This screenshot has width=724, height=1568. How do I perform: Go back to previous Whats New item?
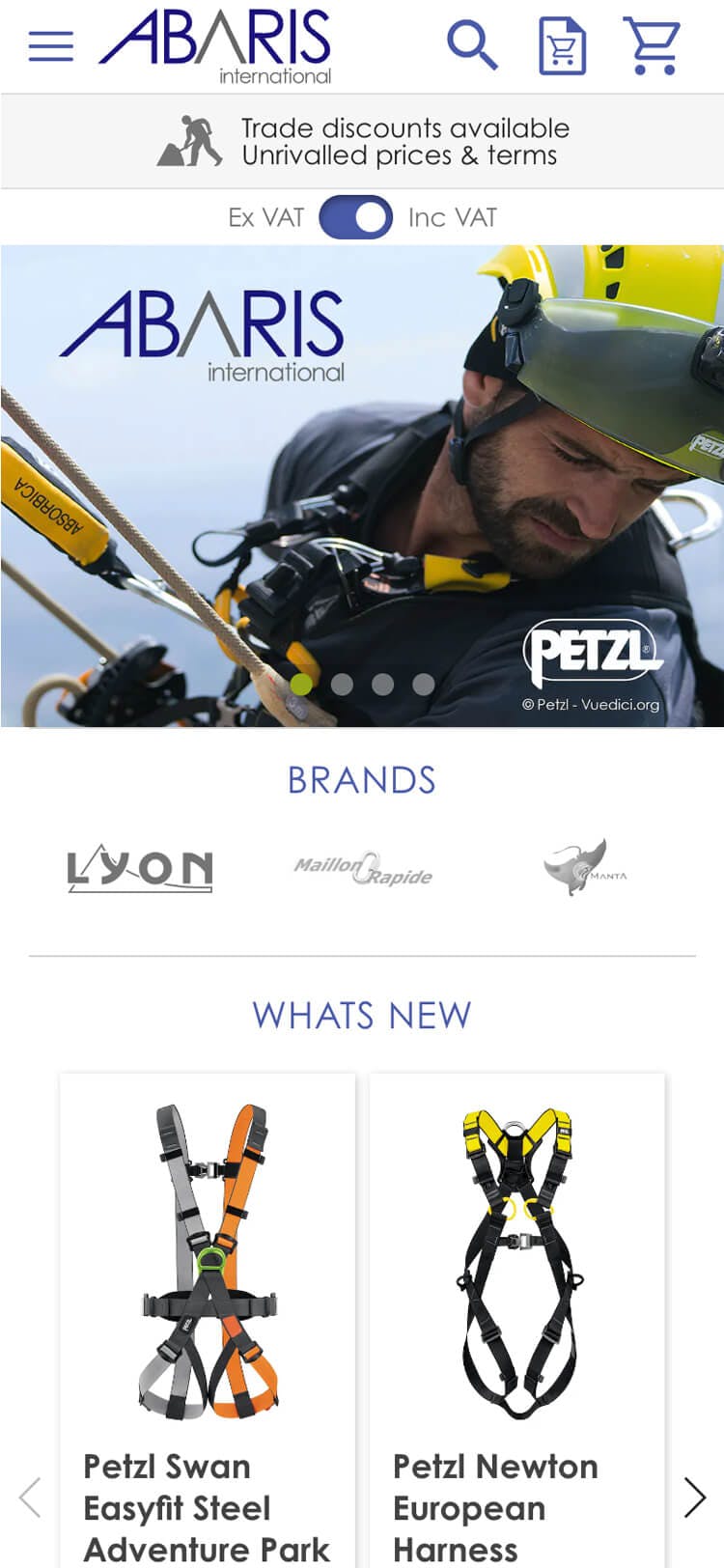(x=30, y=1498)
